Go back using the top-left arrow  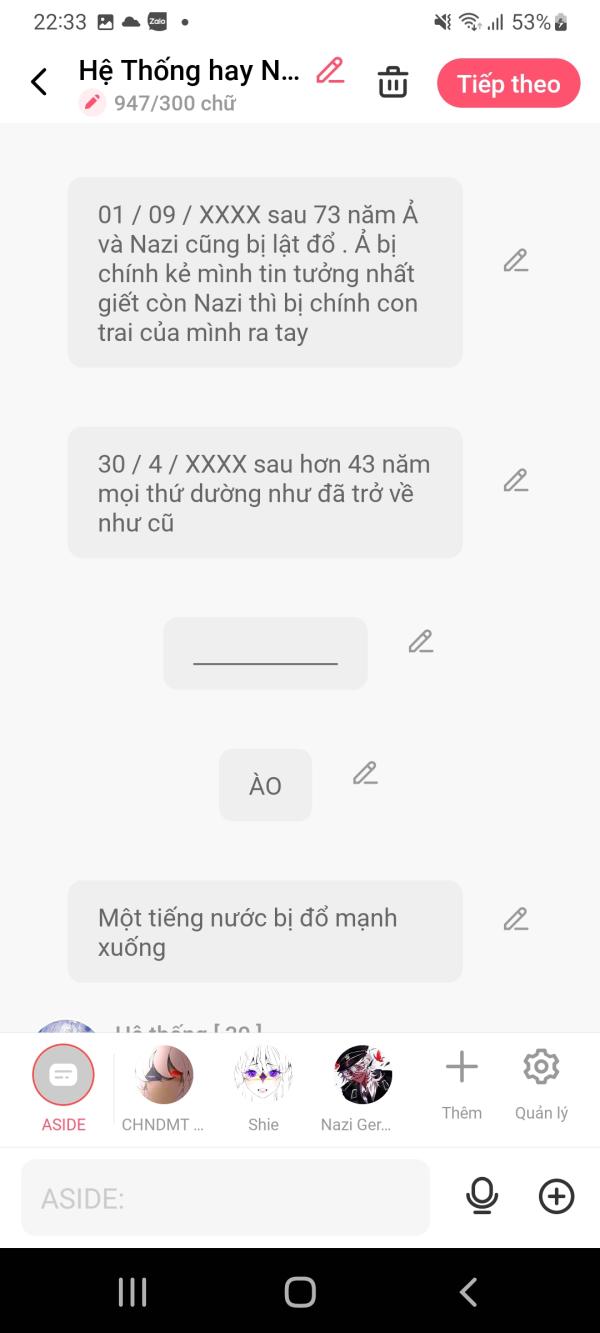[39, 82]
